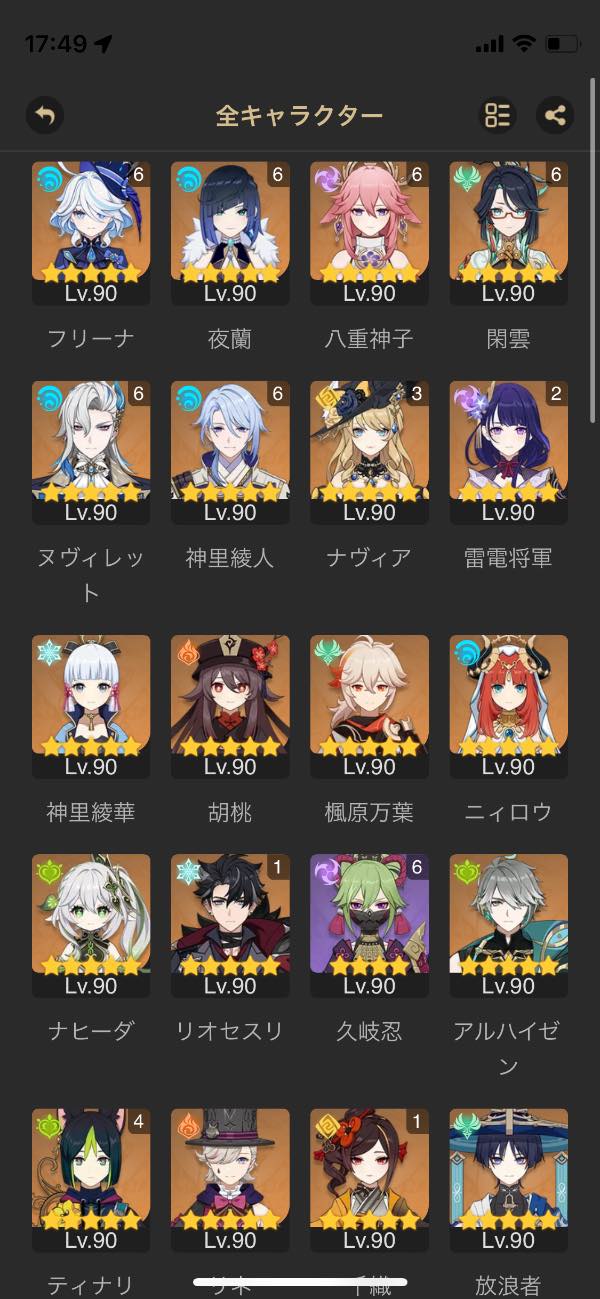The image size is (600, 1299).
Task: Switch to the list view layout
Action: pyautogui.click(x=496, y=115)
